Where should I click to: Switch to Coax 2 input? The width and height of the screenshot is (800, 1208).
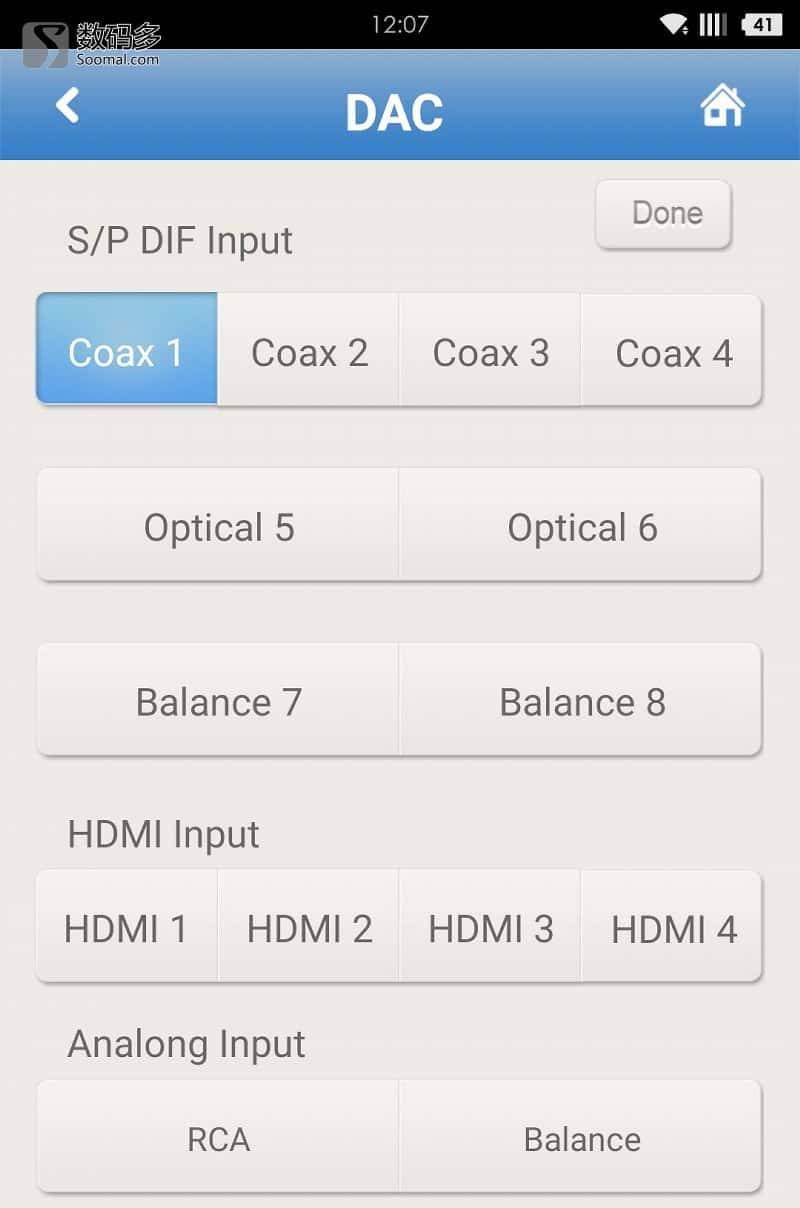309,351
